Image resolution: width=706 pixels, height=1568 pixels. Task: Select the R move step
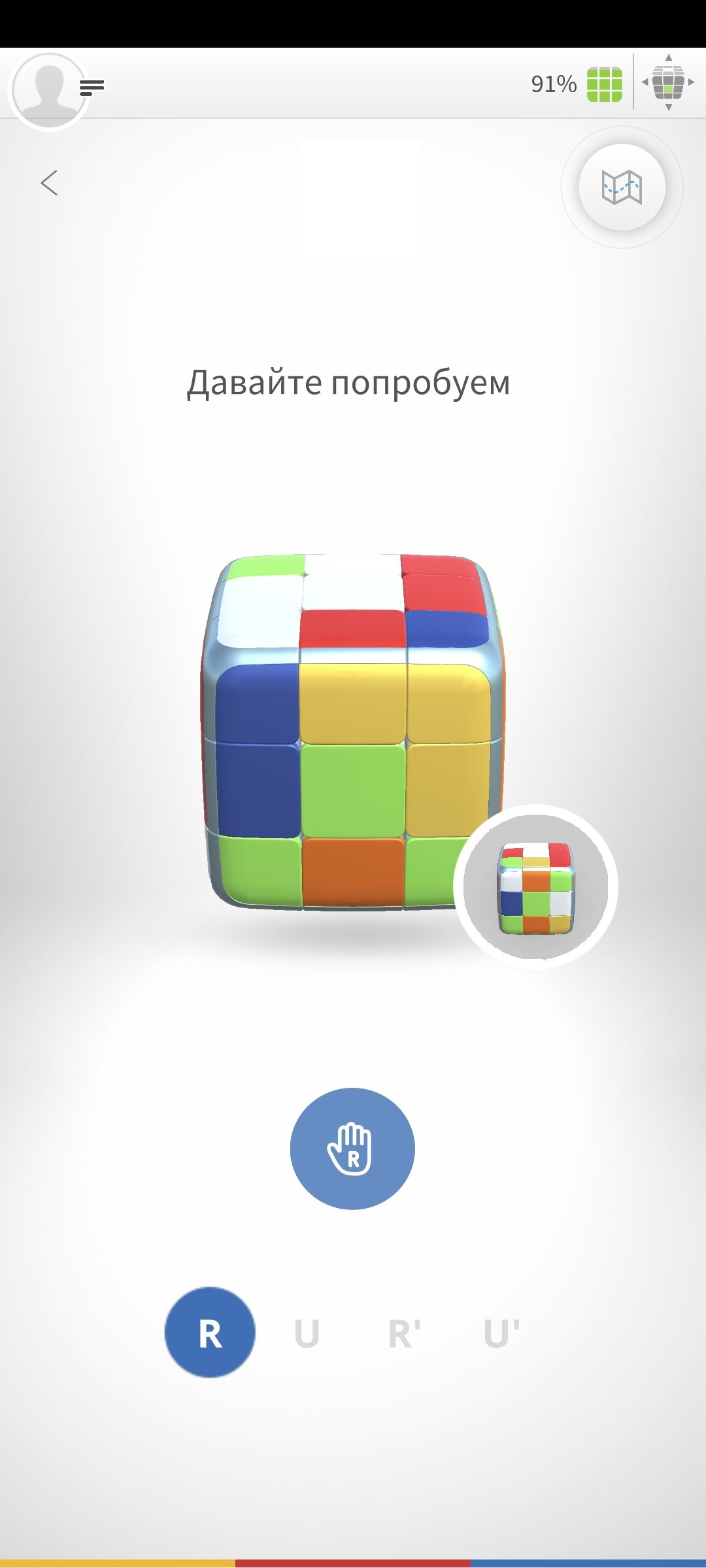pyautogui.click(x=210, y=1332)
